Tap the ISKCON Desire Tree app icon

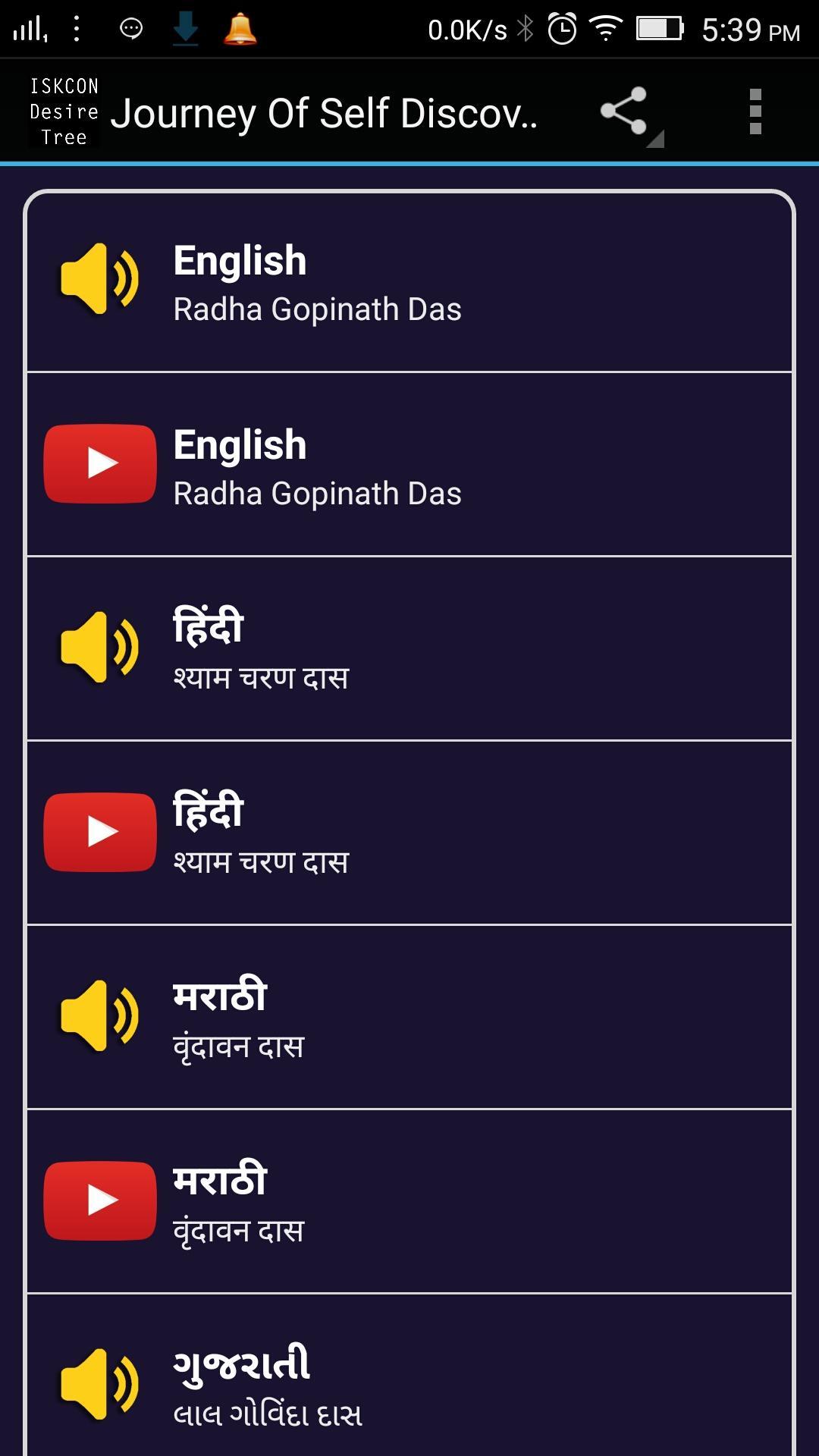pos(64,111)
